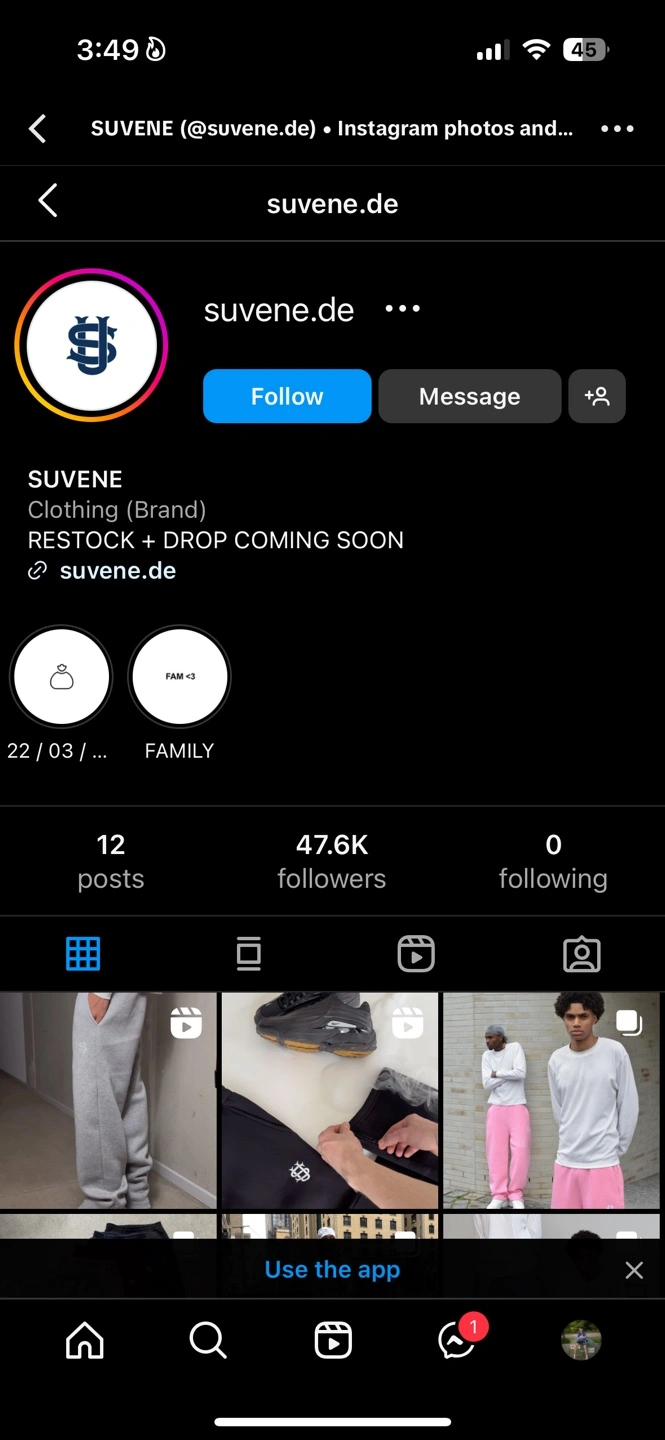Open the search tab in bottom navigation
The height and width of the screenshot is (1440, 665).
208,1340
